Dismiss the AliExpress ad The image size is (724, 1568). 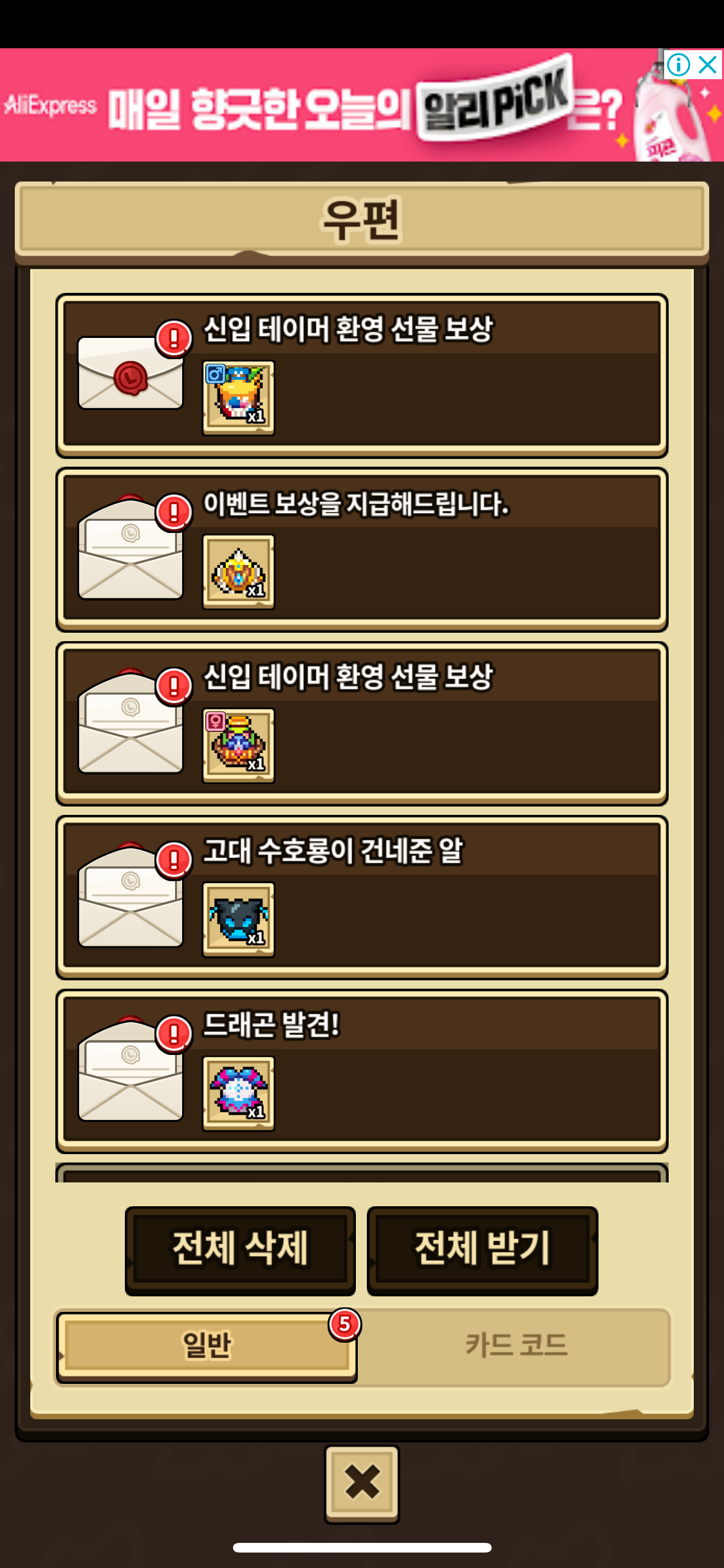click(708, 64)
